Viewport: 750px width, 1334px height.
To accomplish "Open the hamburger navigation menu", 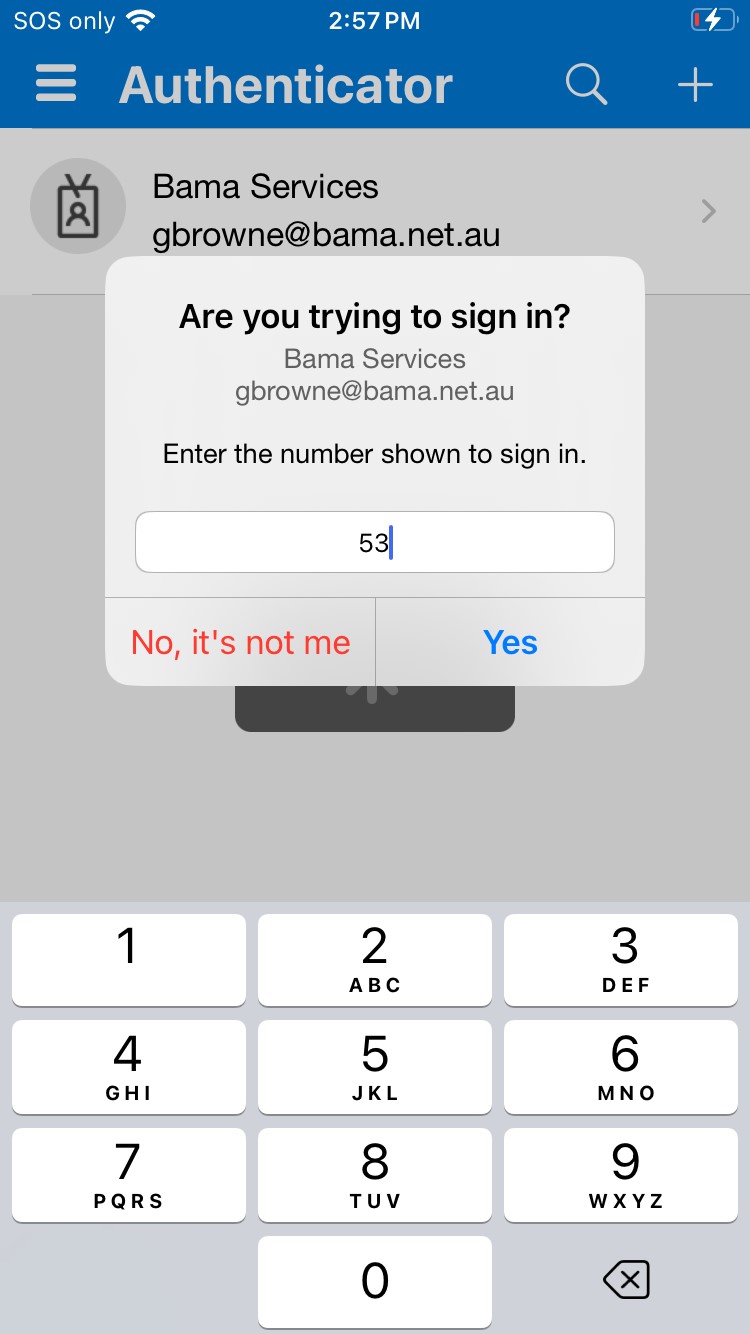I will click(x=55, y=84).
